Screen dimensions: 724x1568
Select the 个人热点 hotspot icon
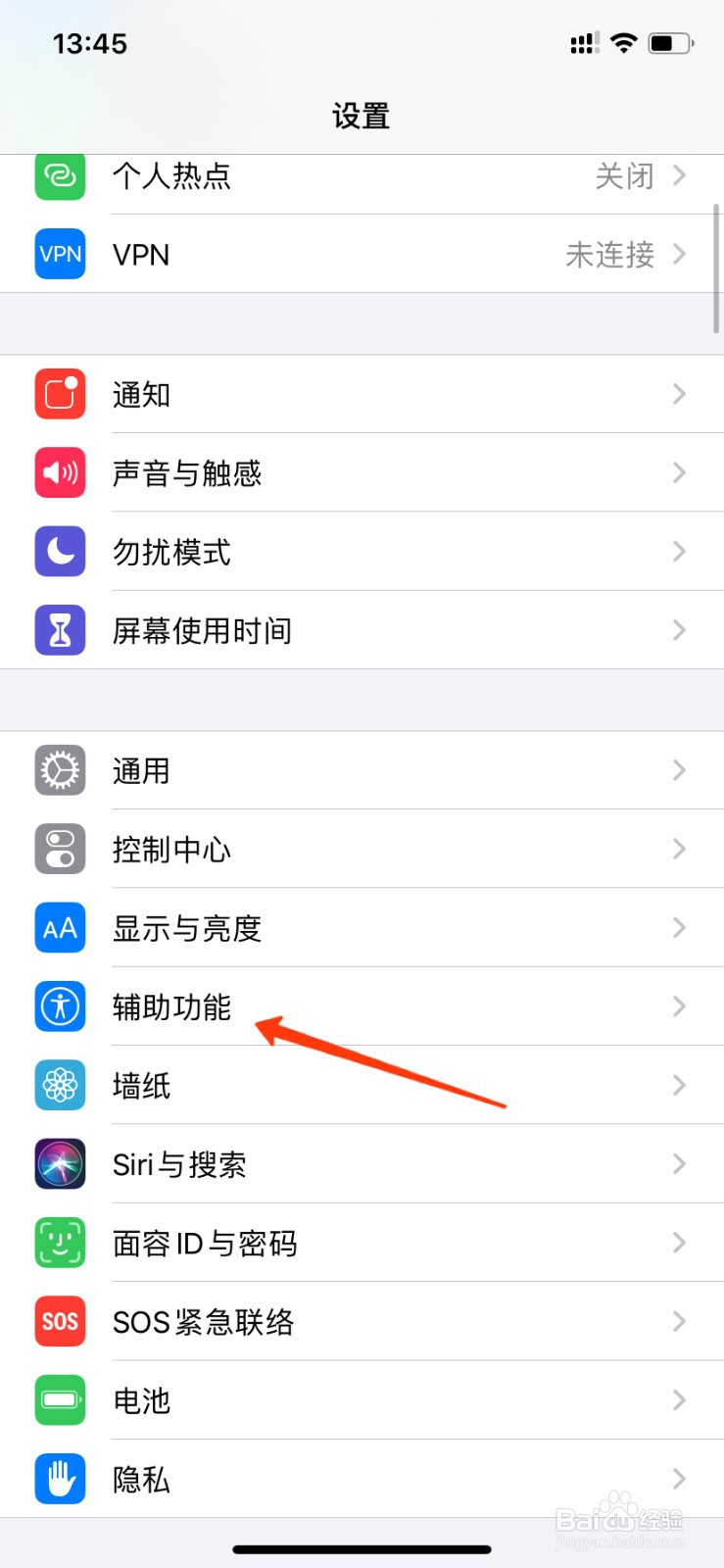click(x=60, y=176)
